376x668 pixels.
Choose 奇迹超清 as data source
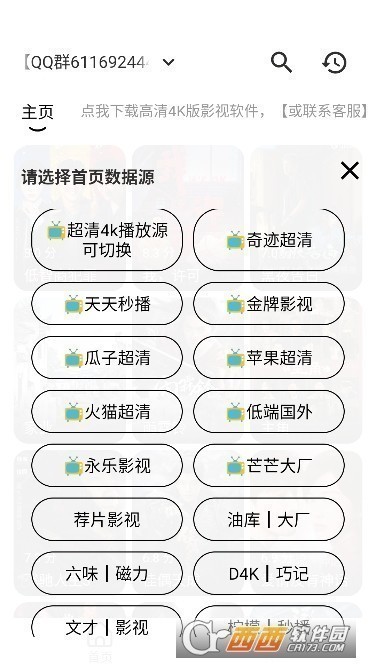[269, 240]
